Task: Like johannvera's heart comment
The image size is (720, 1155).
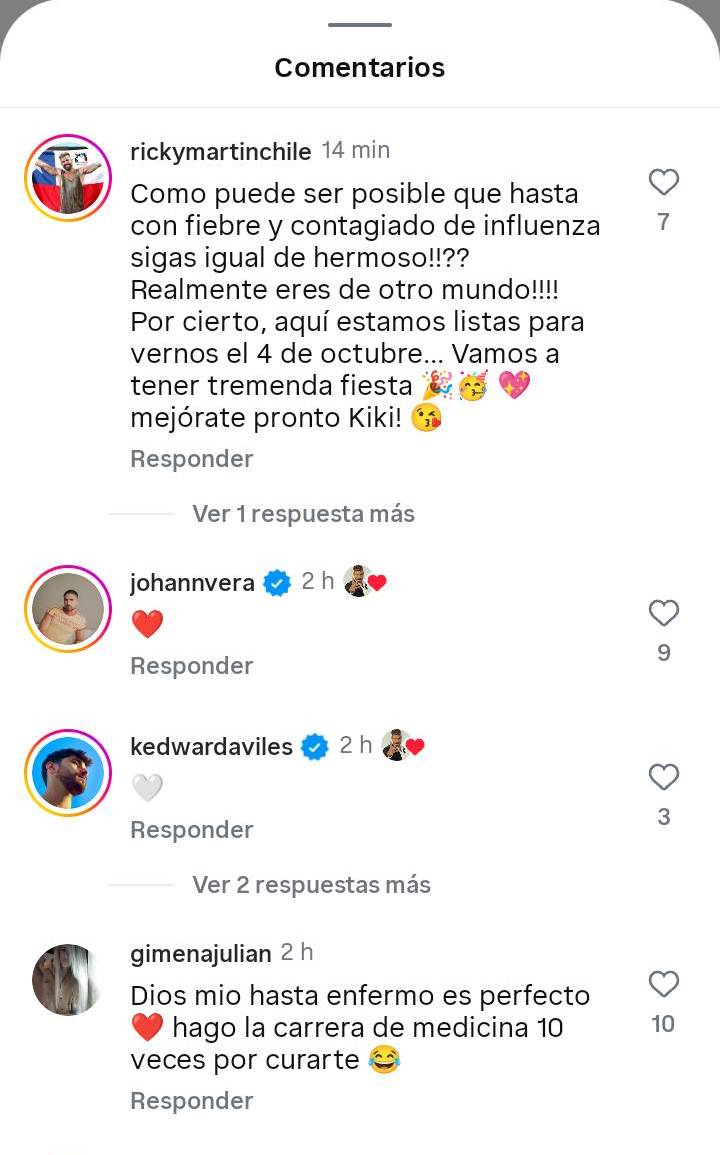Action: (x=663, y=613)
